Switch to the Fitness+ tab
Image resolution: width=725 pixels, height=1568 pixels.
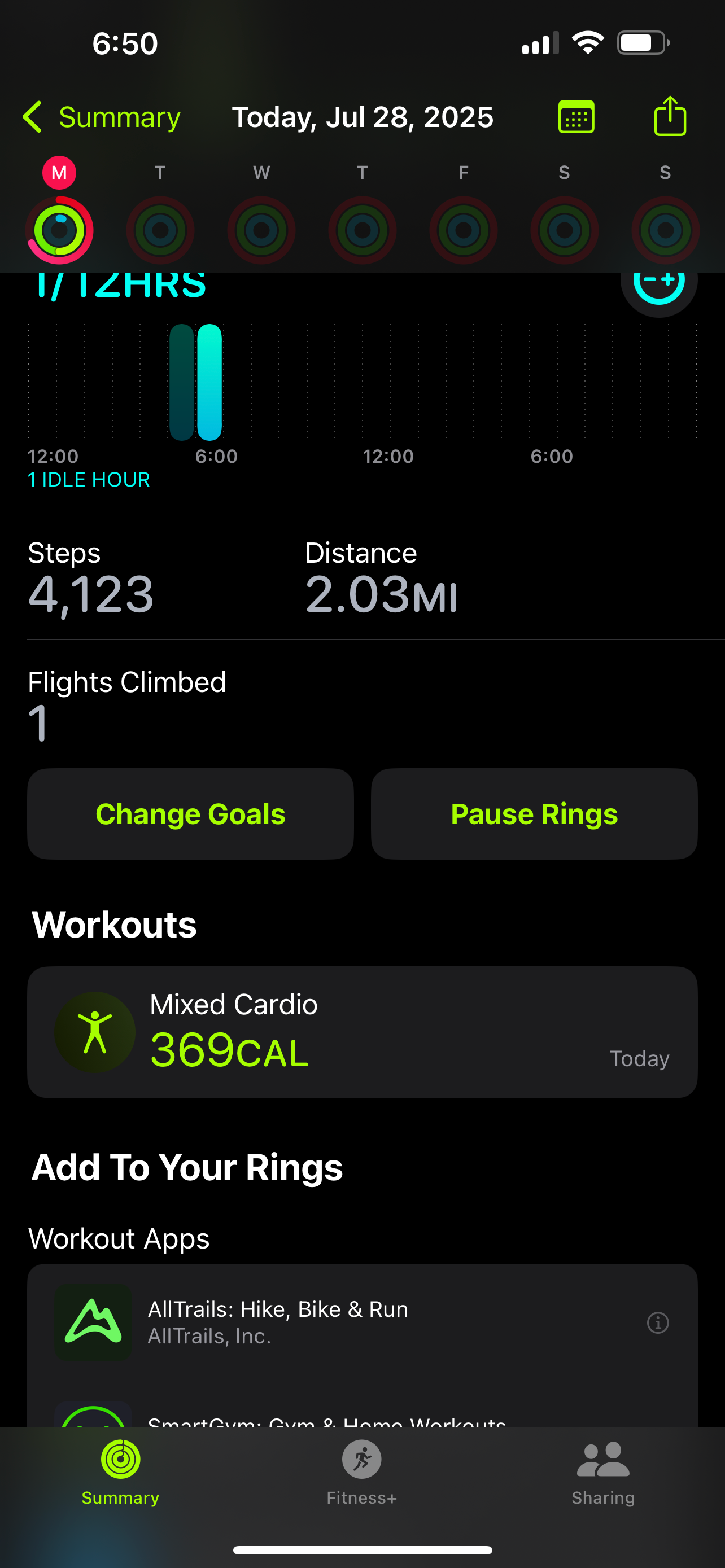[361, 1473]
